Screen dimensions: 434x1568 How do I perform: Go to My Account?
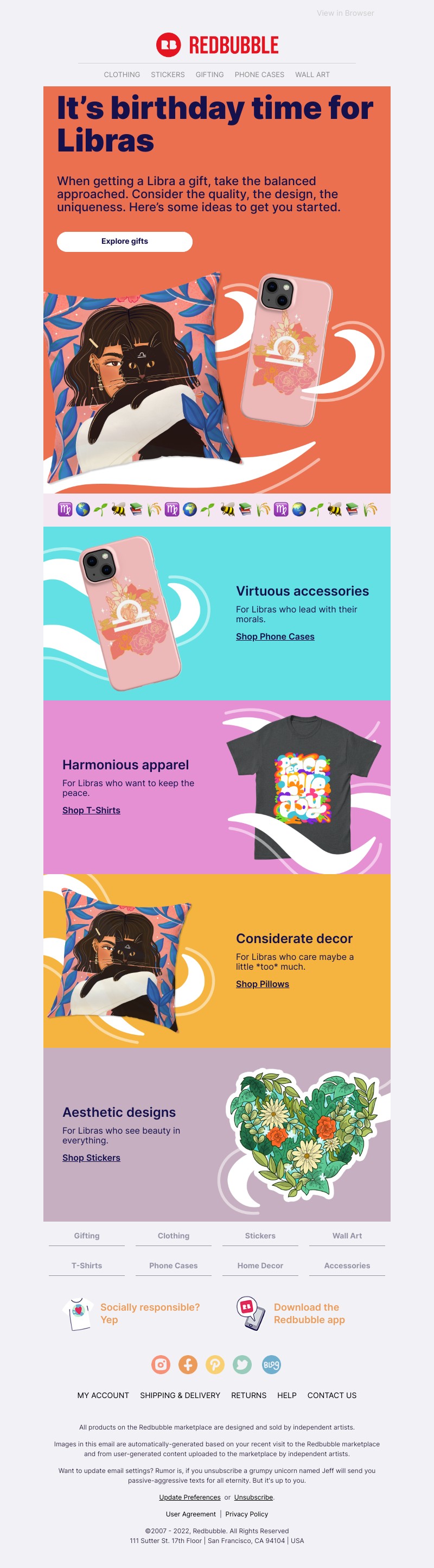103,1394
